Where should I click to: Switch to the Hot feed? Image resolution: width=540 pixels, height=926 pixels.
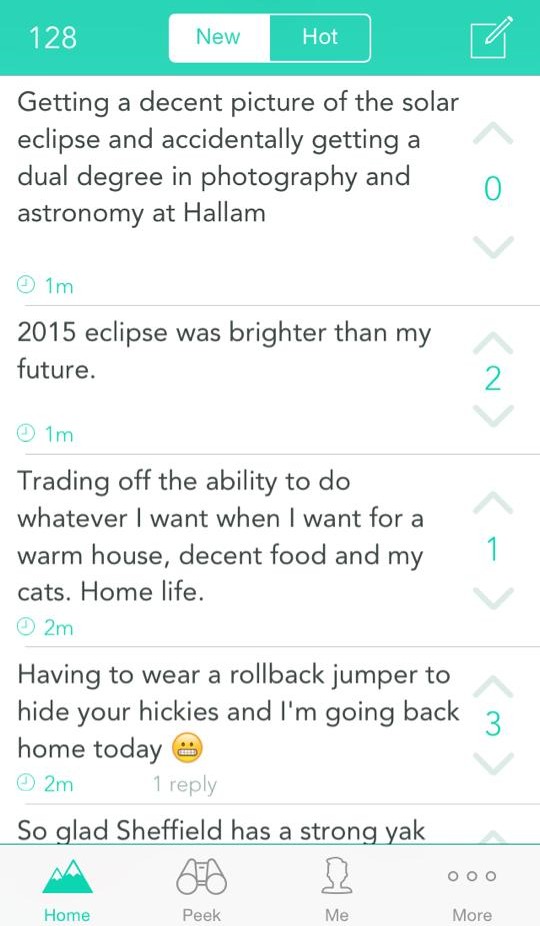(x=320, y=38)
